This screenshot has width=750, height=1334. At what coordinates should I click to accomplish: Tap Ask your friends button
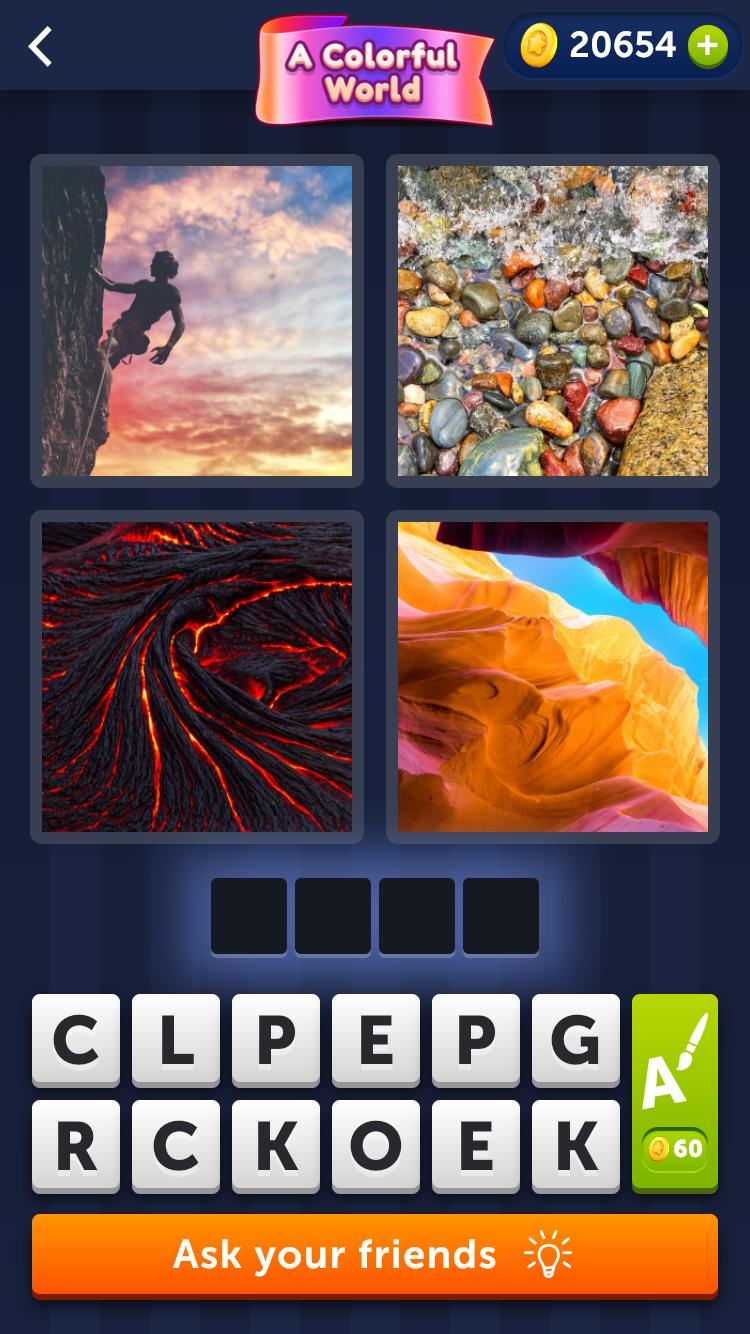tap(375, 1255)
